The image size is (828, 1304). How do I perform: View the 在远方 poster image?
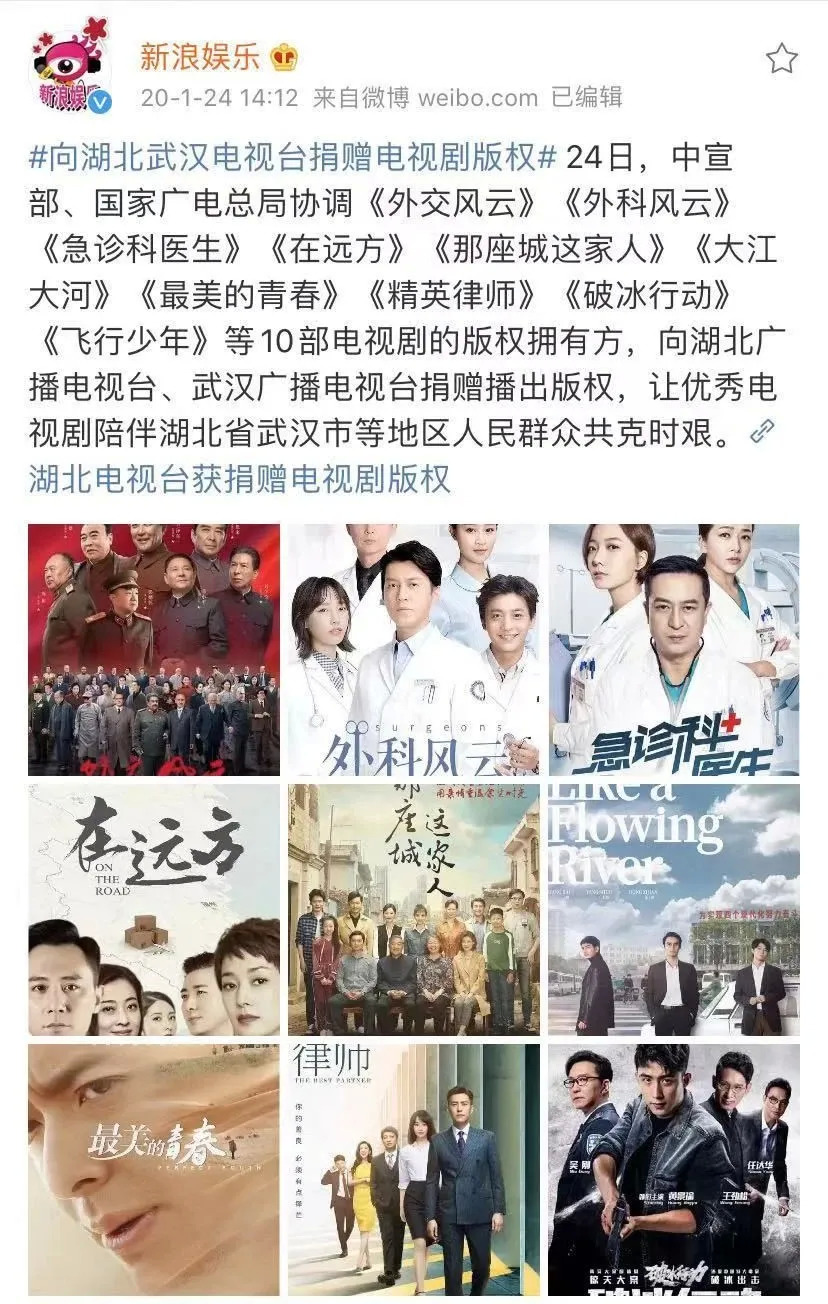click(154, 910)
